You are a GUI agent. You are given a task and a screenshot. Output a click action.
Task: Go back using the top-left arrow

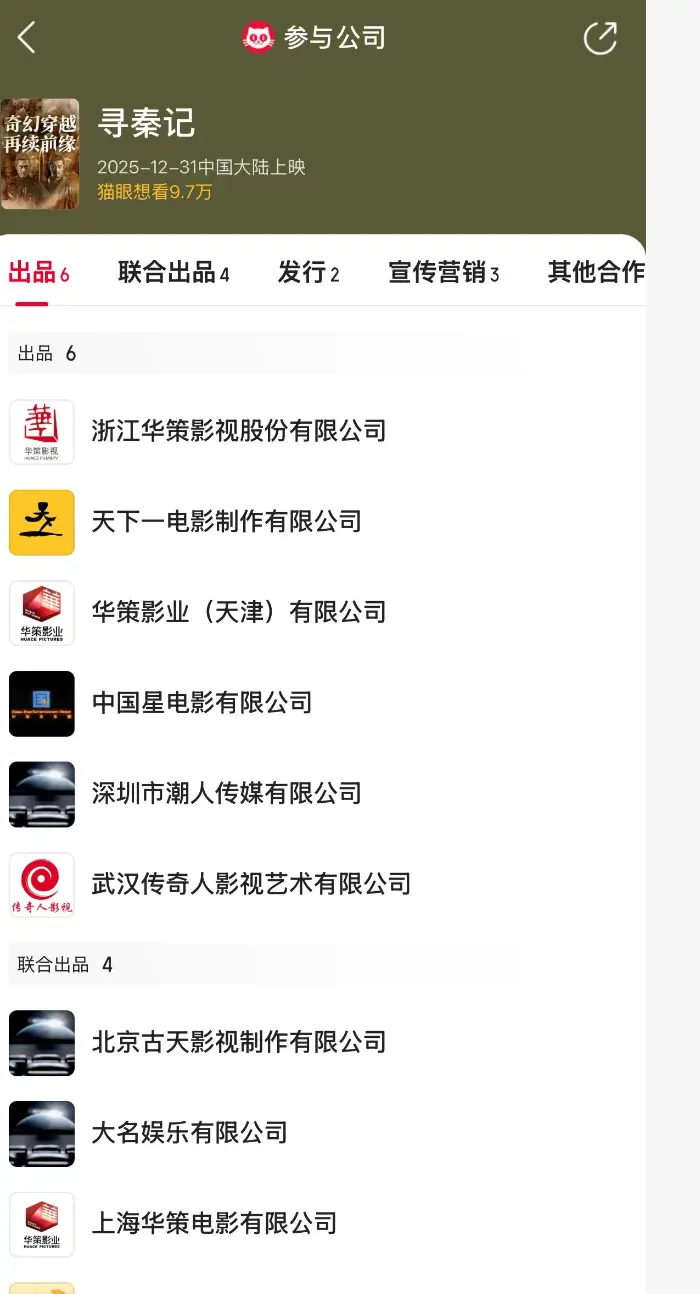coord(27,38)
